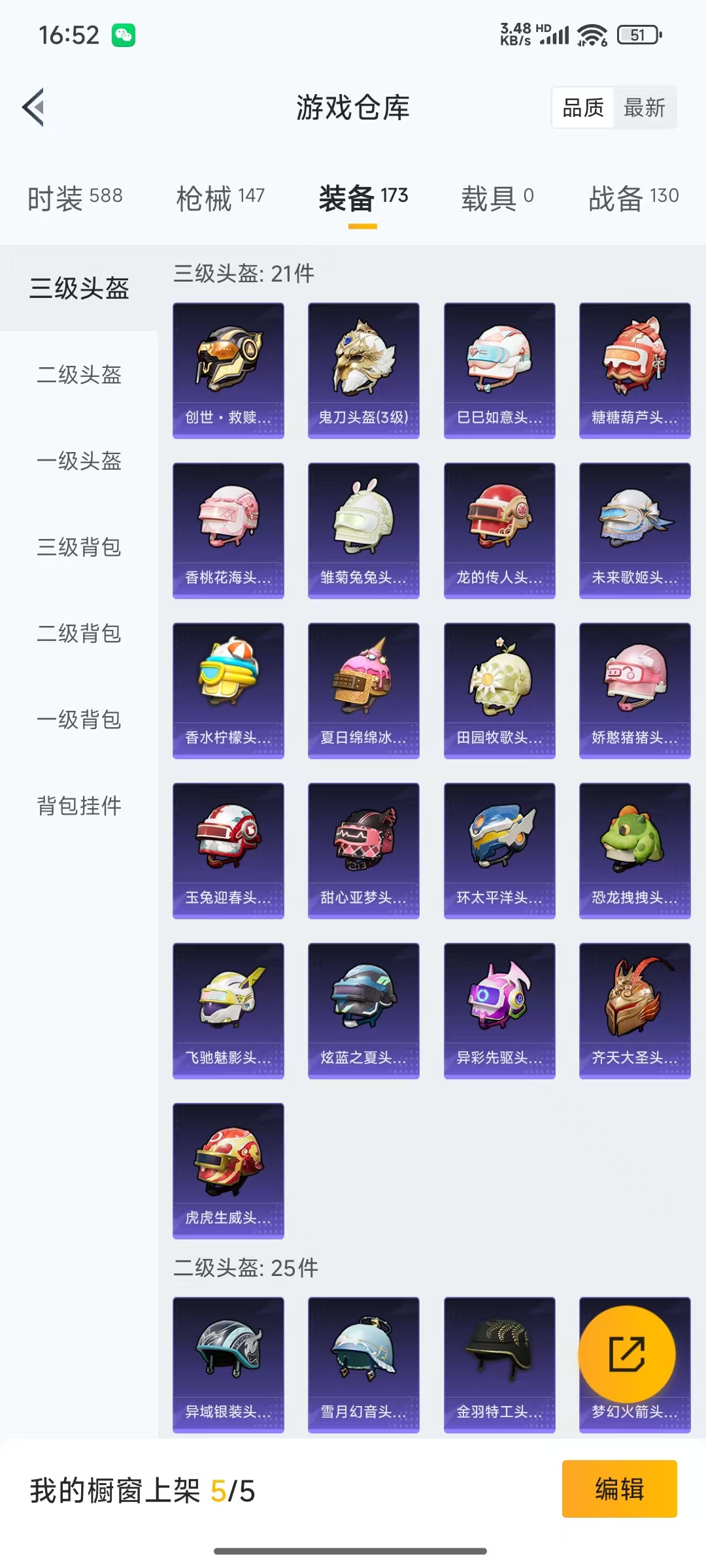The height and width of the screenshot is (1568, 706).
Task: View the 战备 tab
Action: click(633, 197)
